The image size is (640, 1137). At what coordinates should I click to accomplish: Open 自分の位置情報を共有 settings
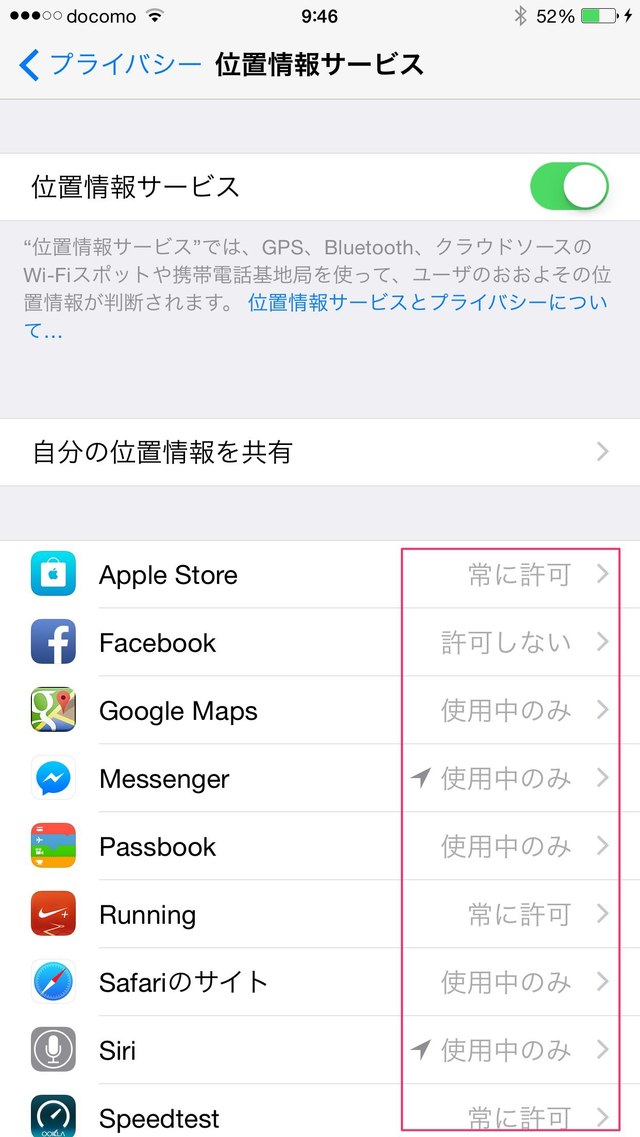click(320, 452)
